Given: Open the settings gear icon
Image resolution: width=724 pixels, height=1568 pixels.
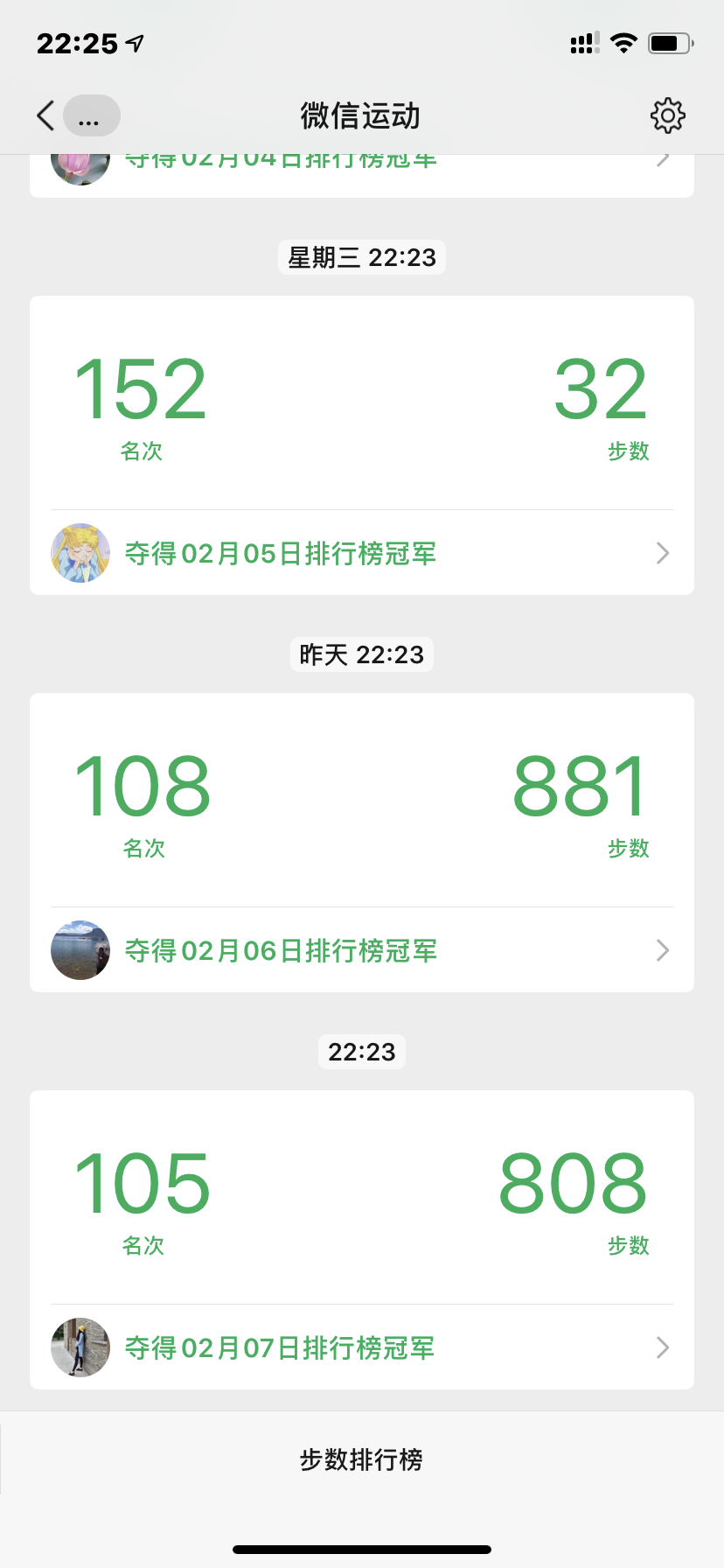Looking at the screenshot, I should pos(667,115).
